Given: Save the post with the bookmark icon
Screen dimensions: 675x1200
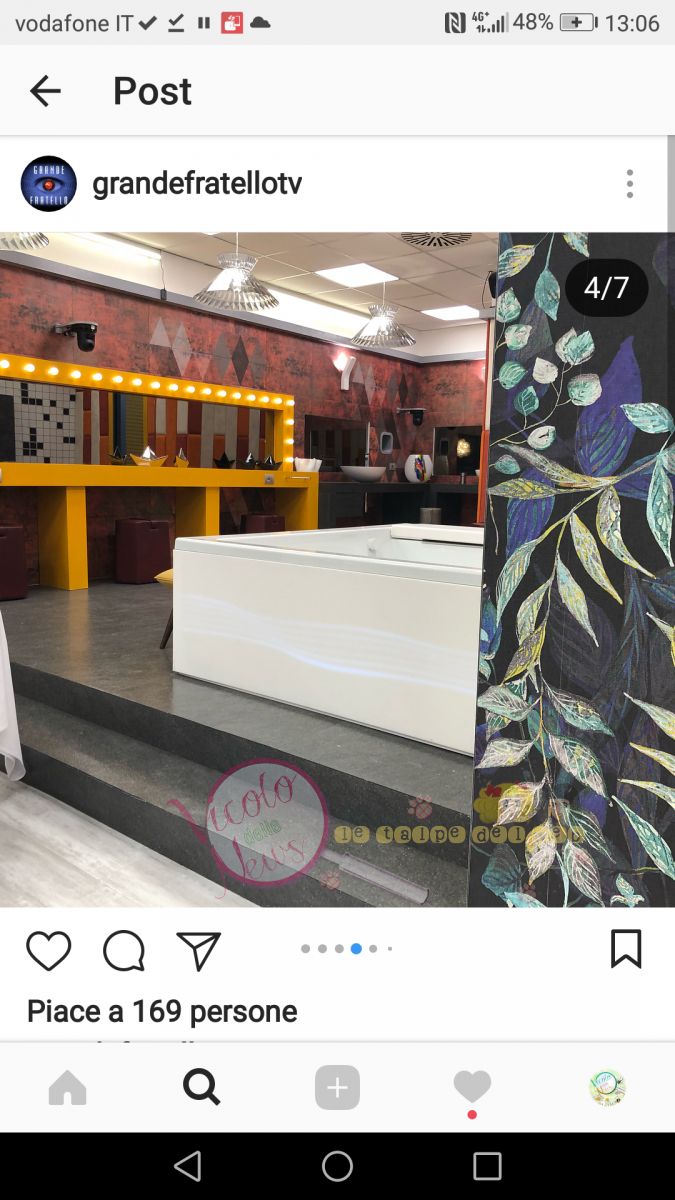Looking at the screenshot, I should tap(626, 949).
